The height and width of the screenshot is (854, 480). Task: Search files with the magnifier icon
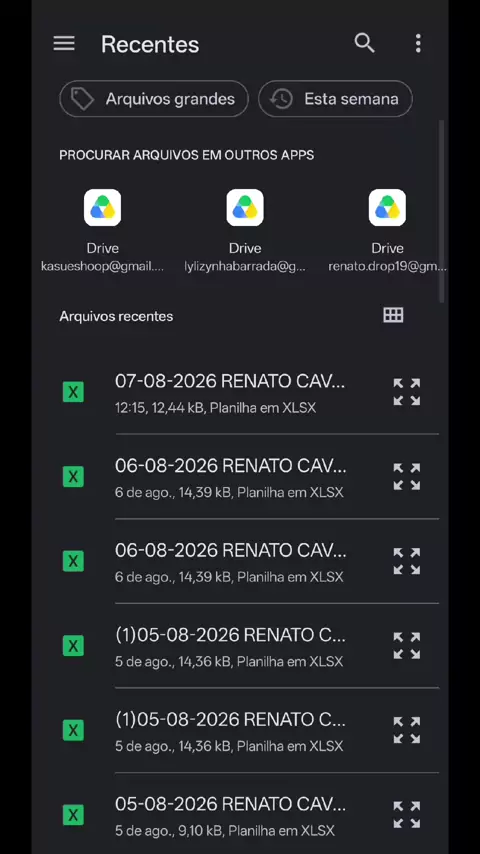[364, 43]
